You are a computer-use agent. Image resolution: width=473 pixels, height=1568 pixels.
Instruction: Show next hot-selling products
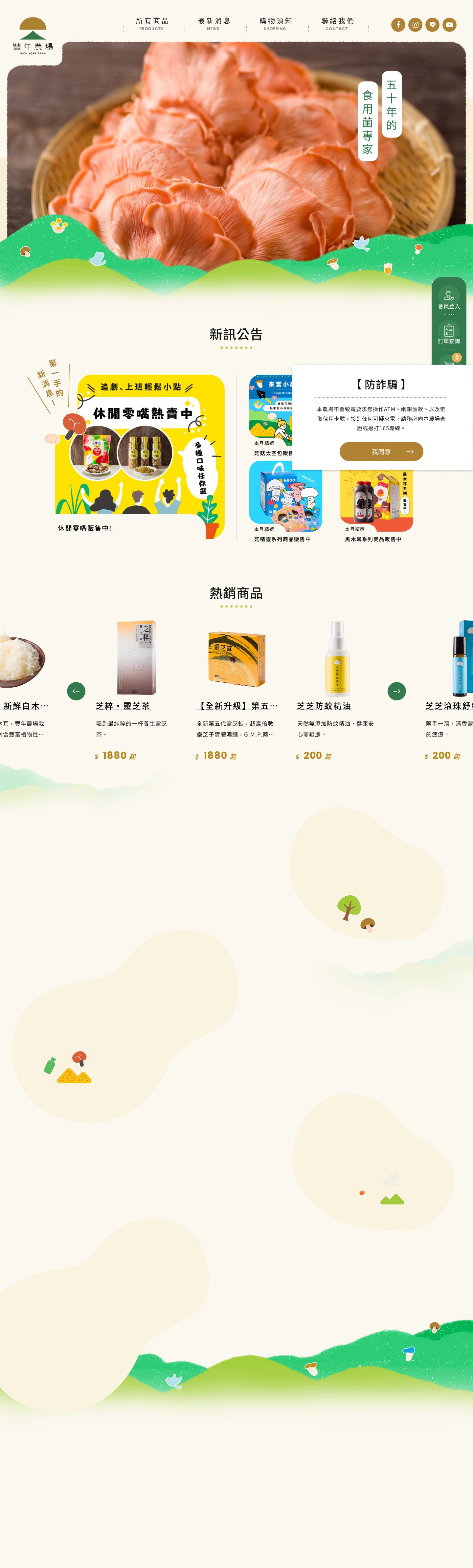pyautogui.click(x=396, y=691)
